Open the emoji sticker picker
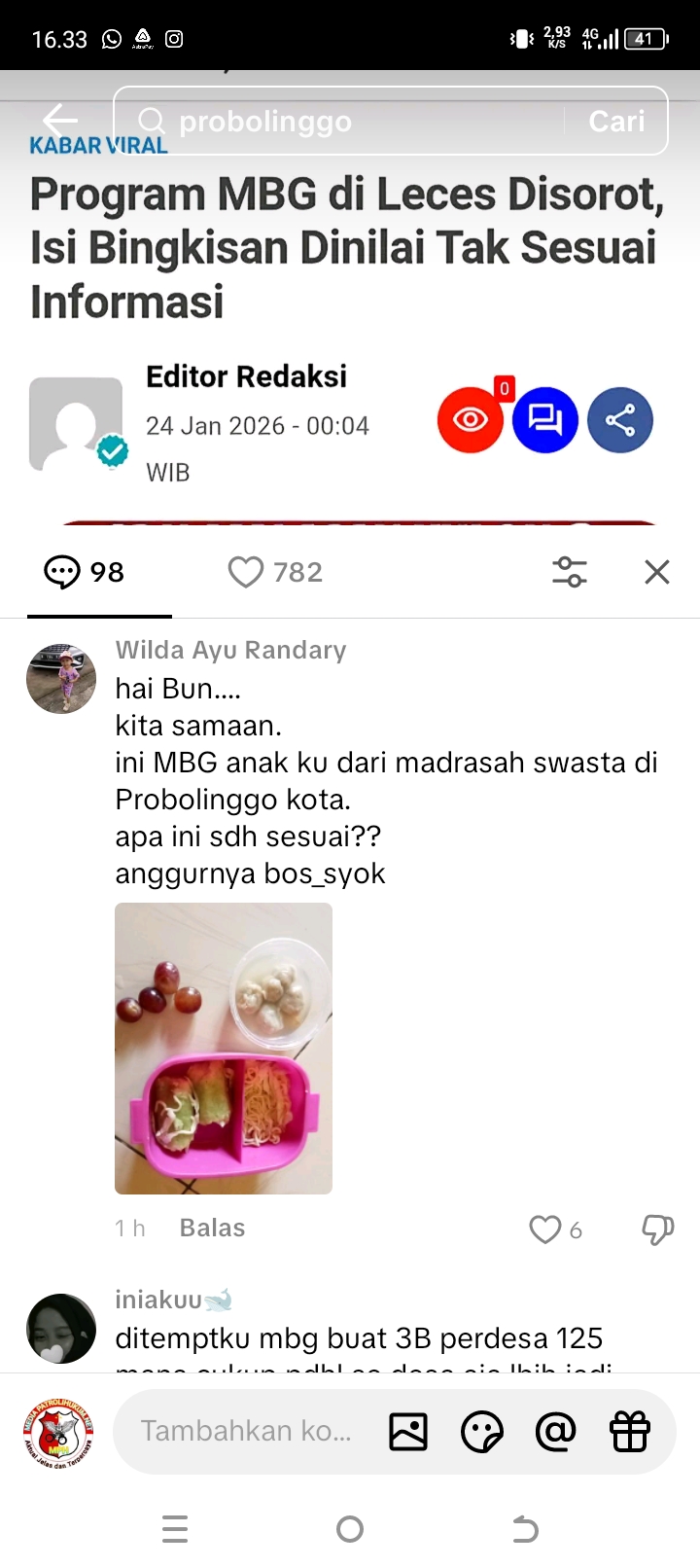The width and height of the screenshot is (700, 1568). click(482, 1431)
